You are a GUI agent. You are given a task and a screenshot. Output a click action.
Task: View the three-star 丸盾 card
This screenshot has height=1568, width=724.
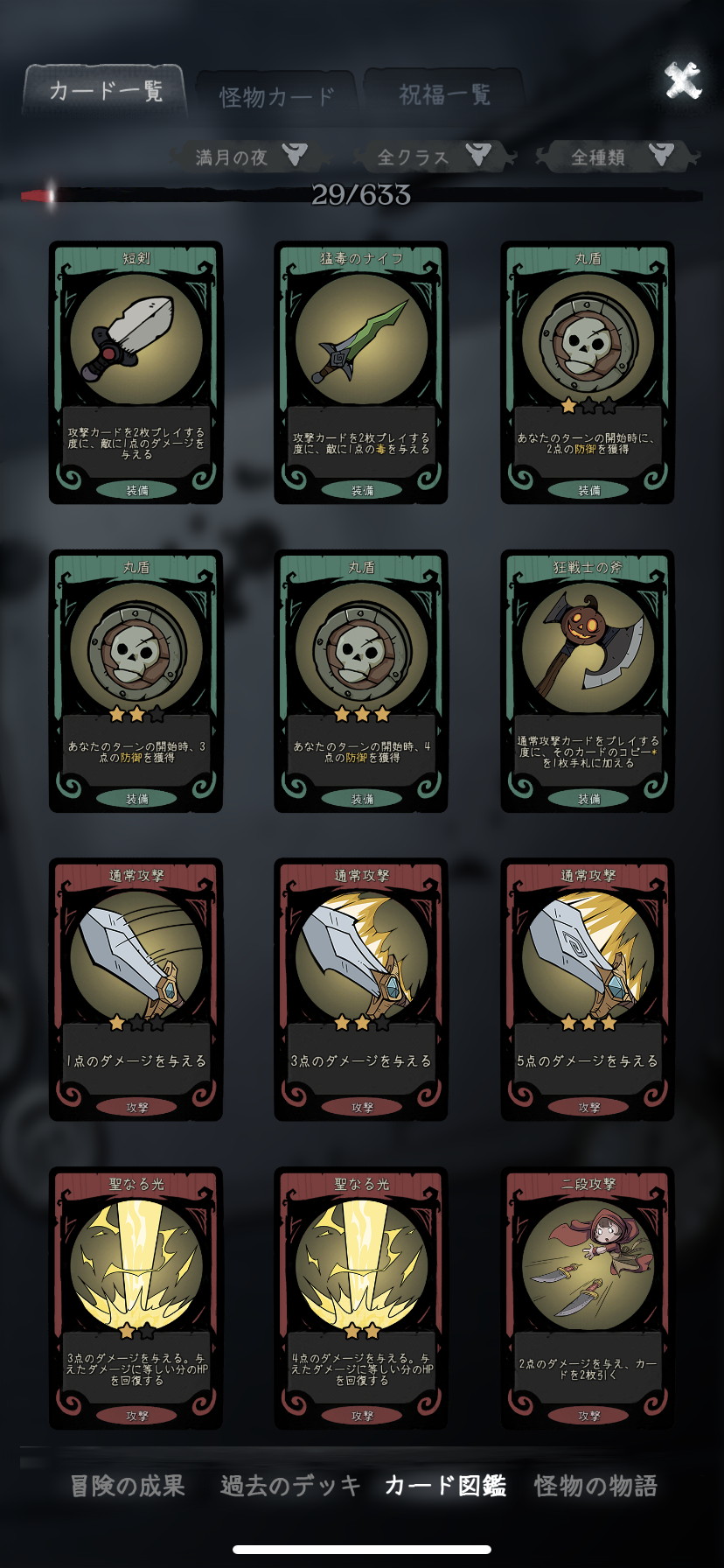[361, 682]
